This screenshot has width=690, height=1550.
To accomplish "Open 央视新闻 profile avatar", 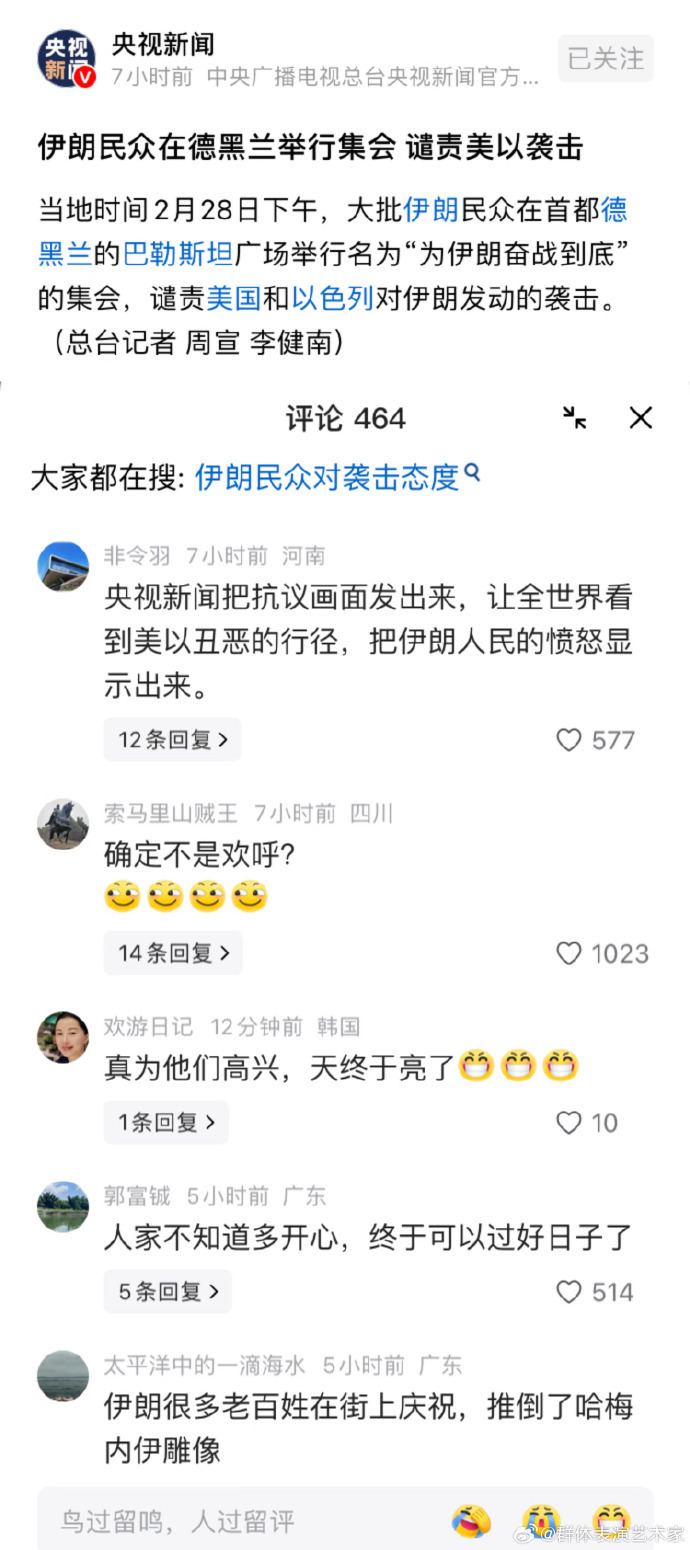I will [66, 59].
